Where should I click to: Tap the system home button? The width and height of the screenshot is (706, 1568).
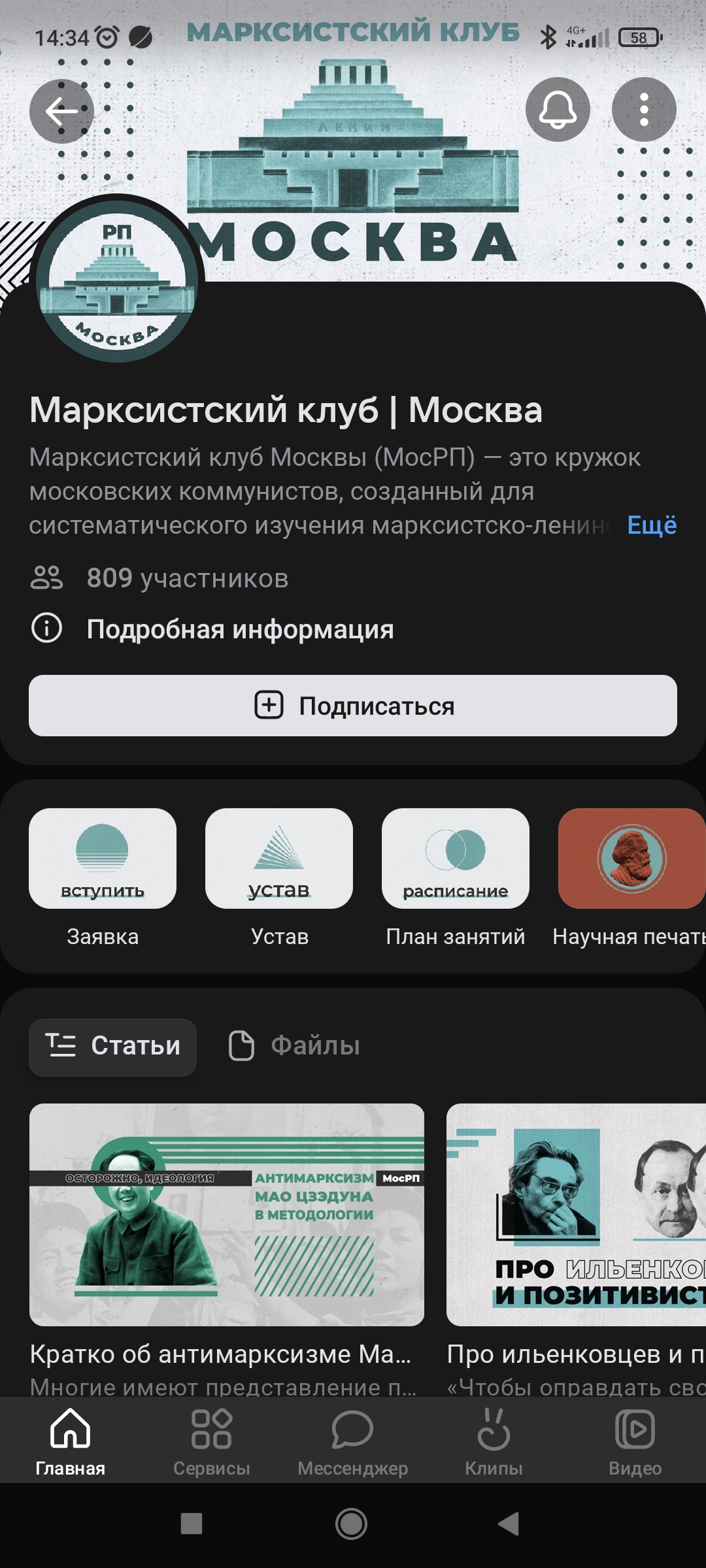(x=352, y=1524)
